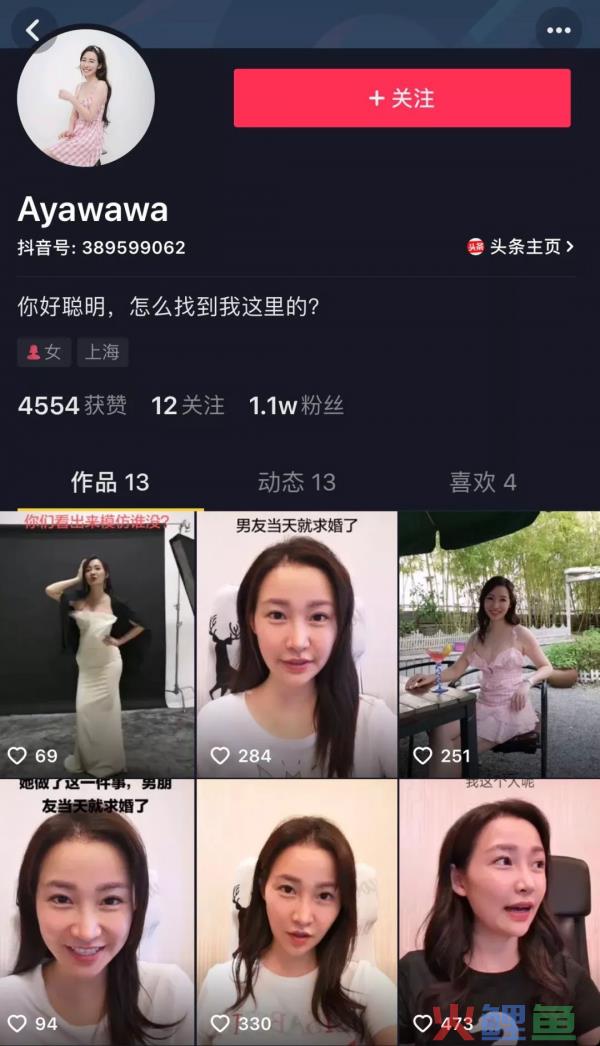Select the 作品 13 tab

point(109,482)
